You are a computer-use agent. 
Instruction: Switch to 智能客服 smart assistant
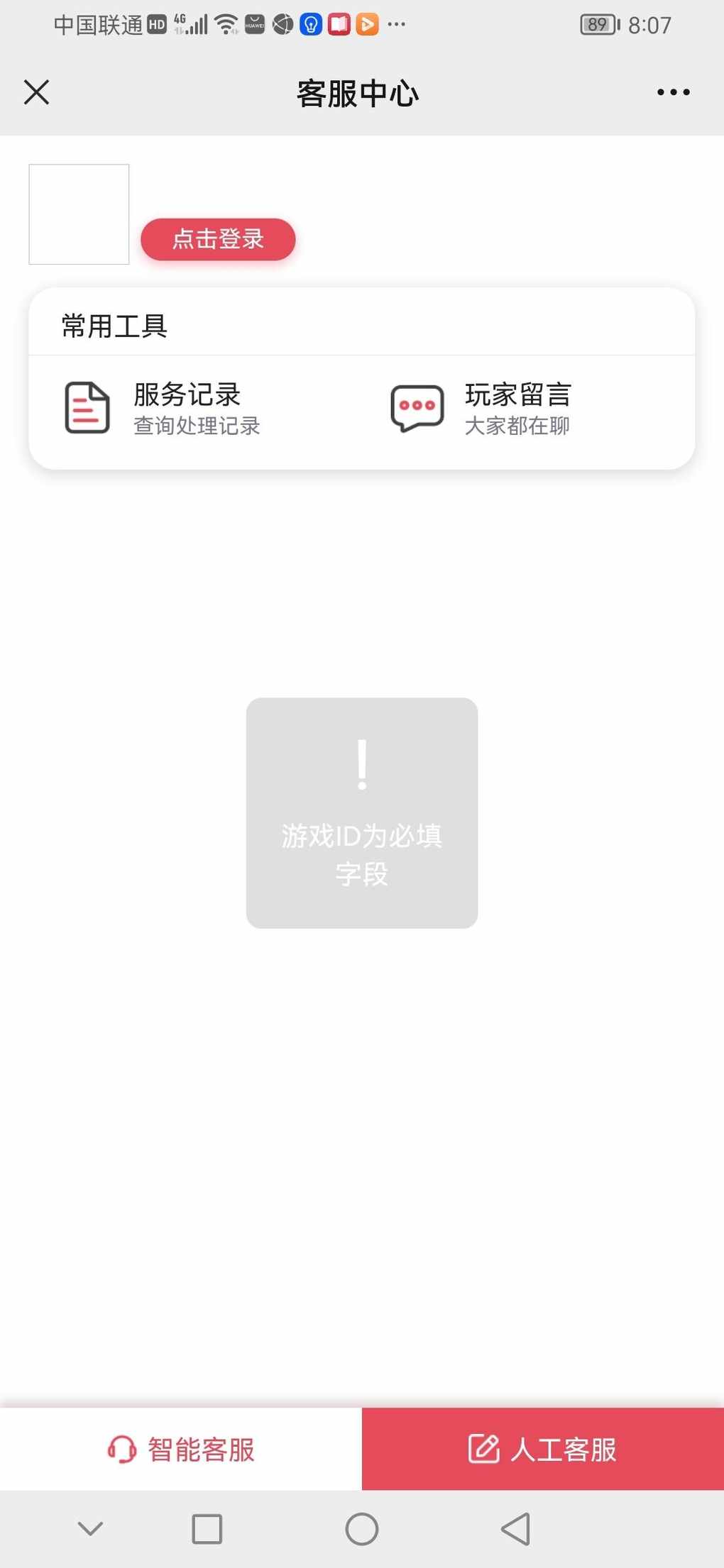click(181, 1449)
